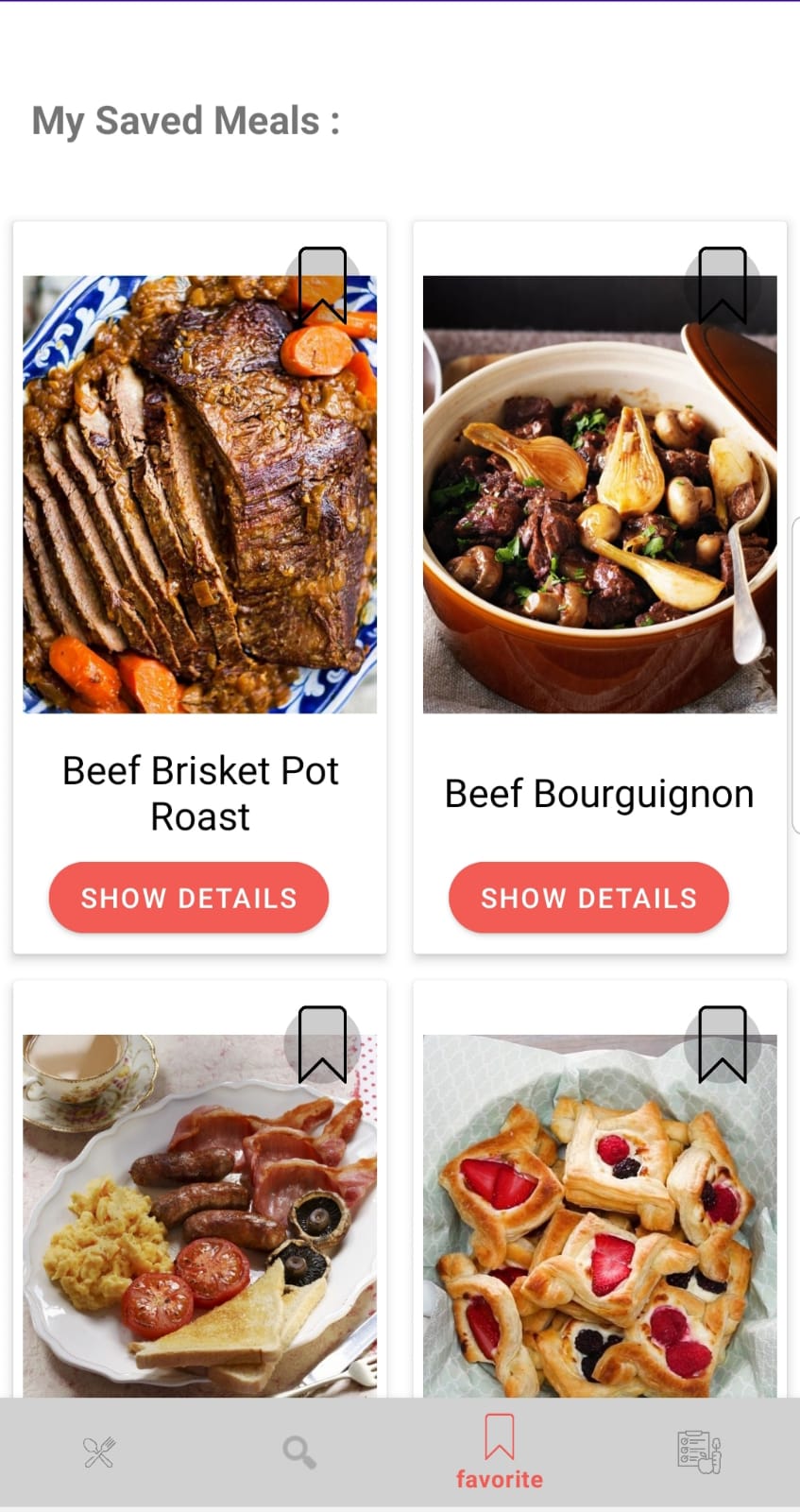Open the recipe list icon on bottom right
Viewport: 800px width, 1512px height.
tap(698, 1451)
